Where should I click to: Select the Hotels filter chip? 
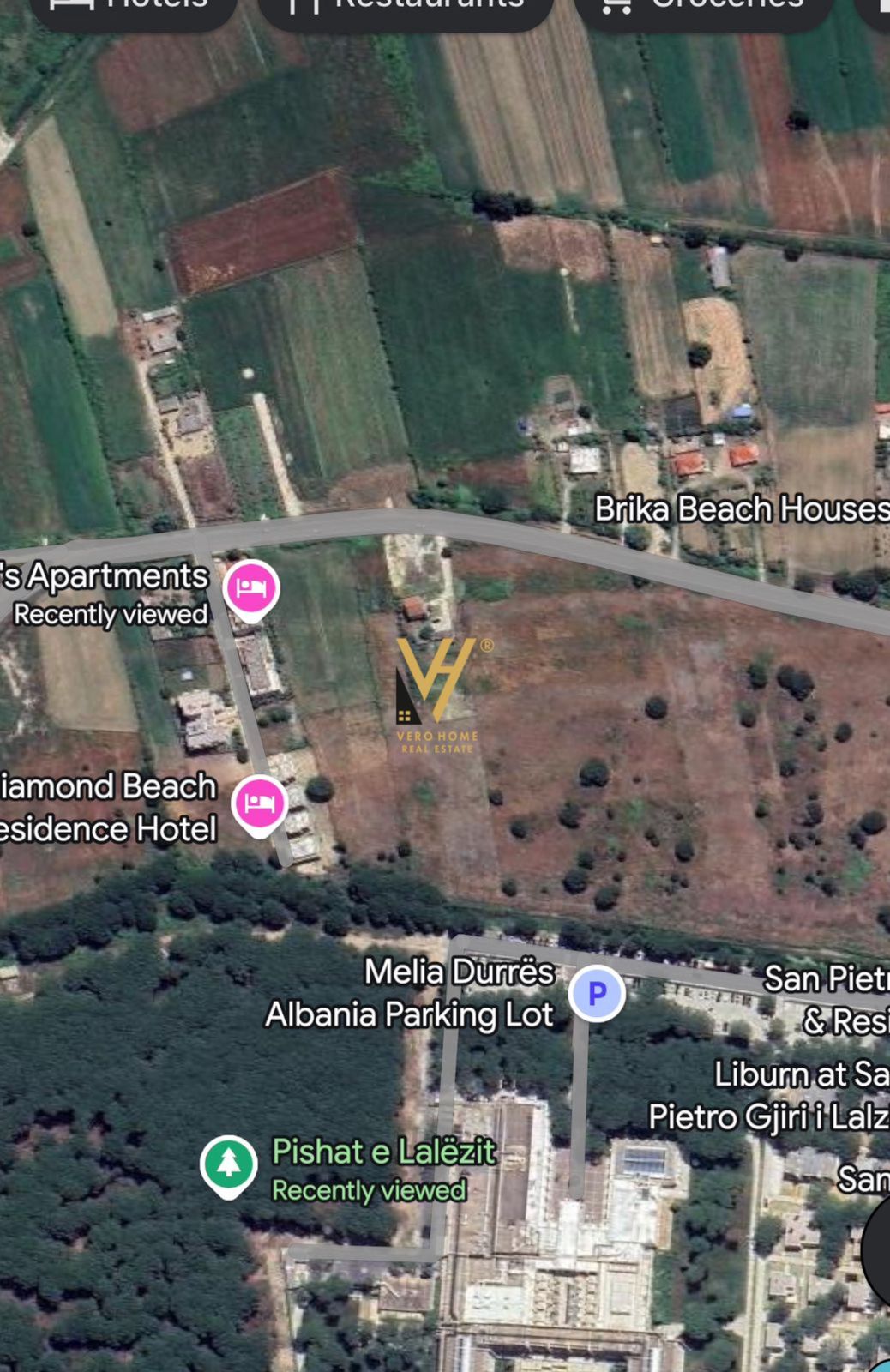click(132, 9)
